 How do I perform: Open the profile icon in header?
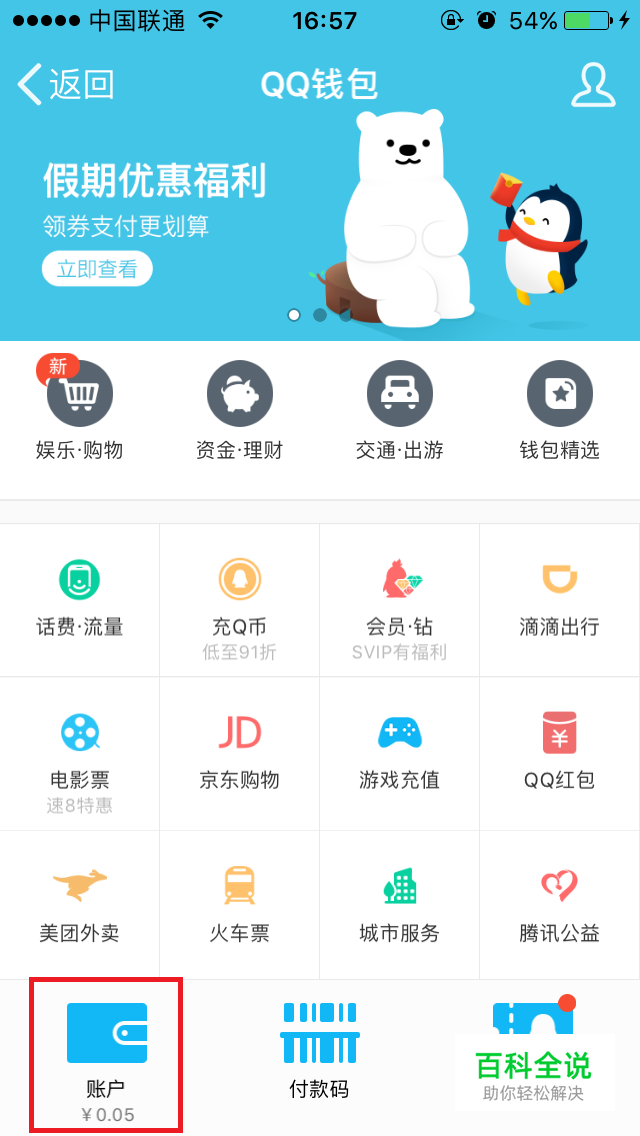point(593,85)
